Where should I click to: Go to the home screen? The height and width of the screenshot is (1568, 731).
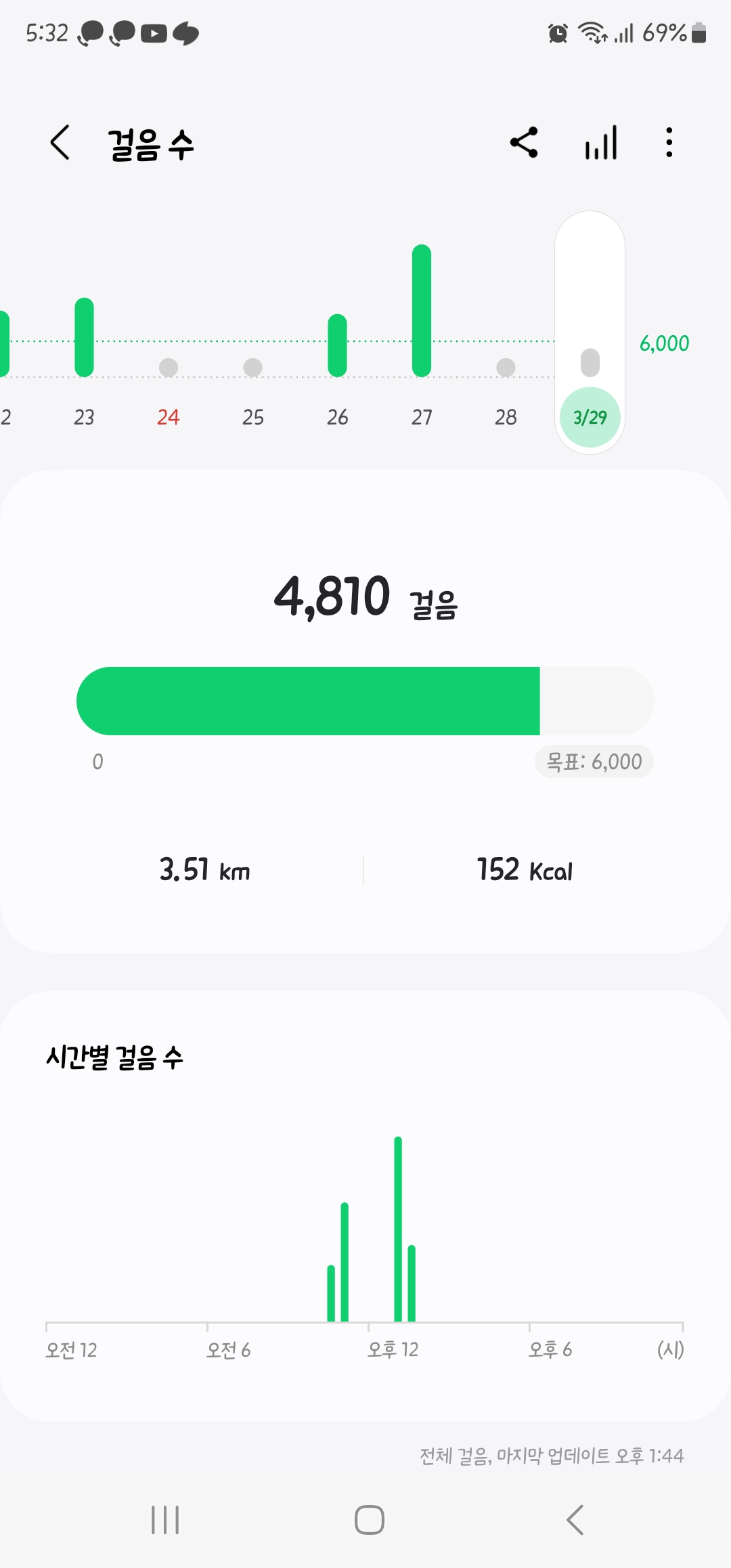pos(369,1520)
